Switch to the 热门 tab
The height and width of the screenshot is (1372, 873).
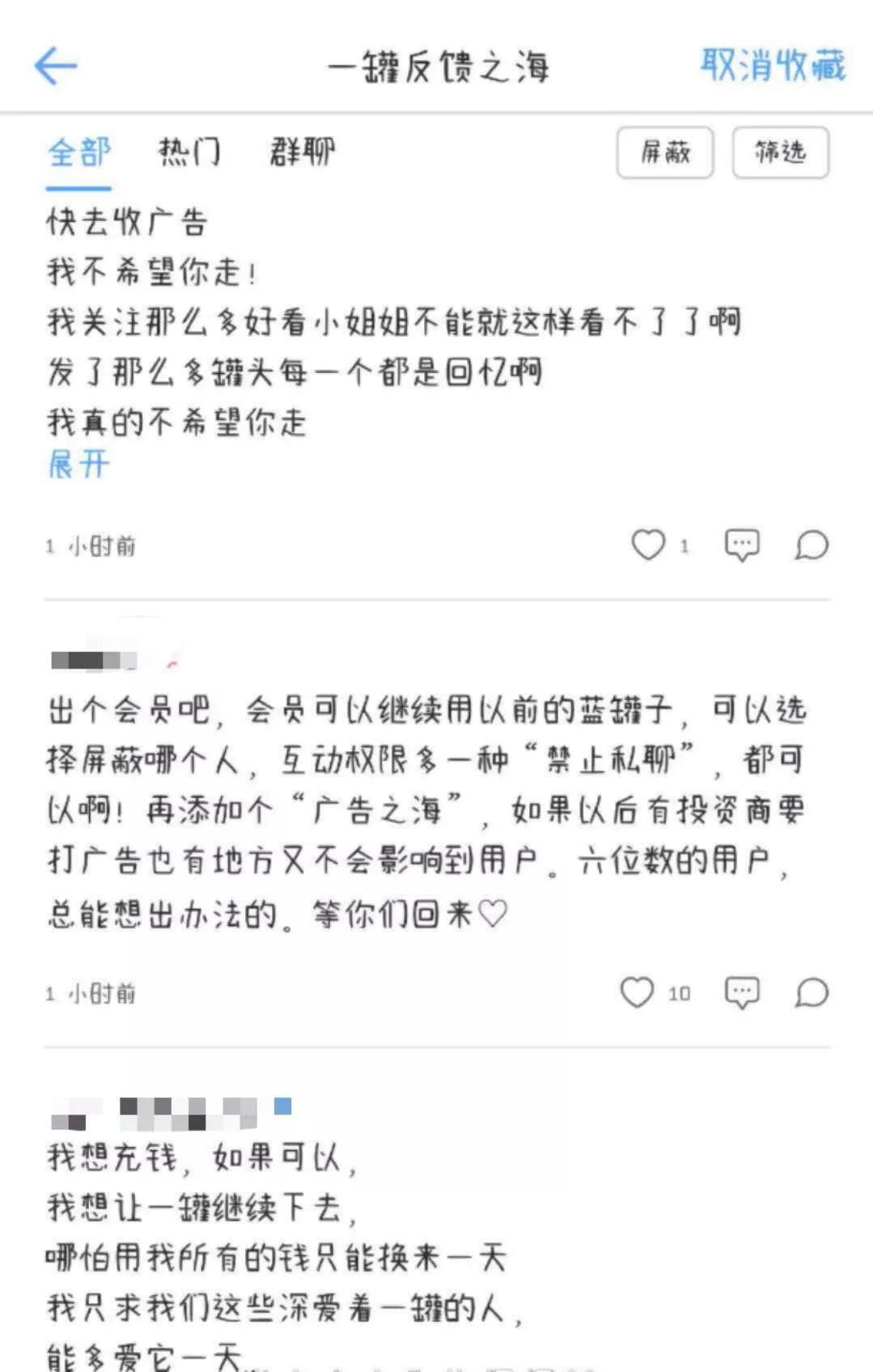point(189,152)
